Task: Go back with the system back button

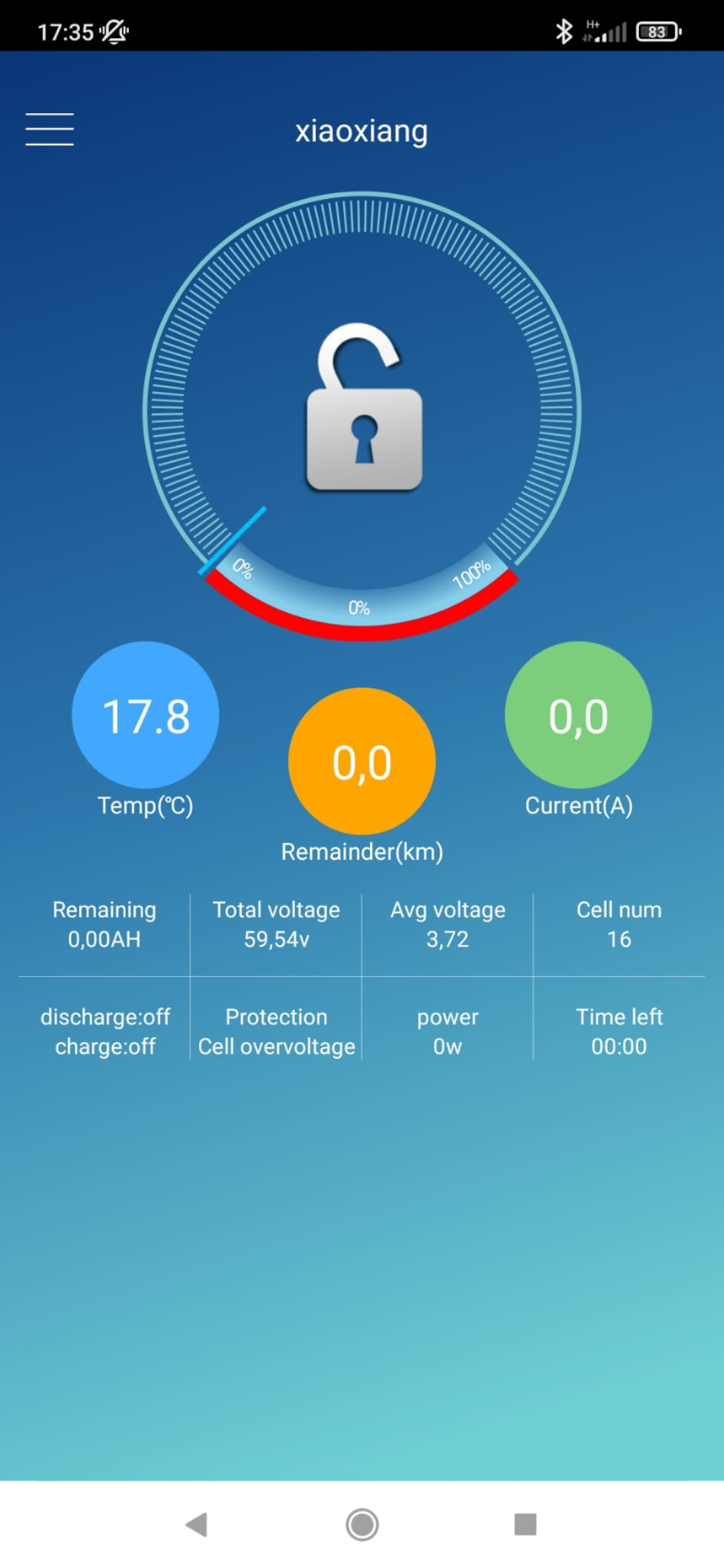Action: pyautogui.click(x=197, y=1524)
